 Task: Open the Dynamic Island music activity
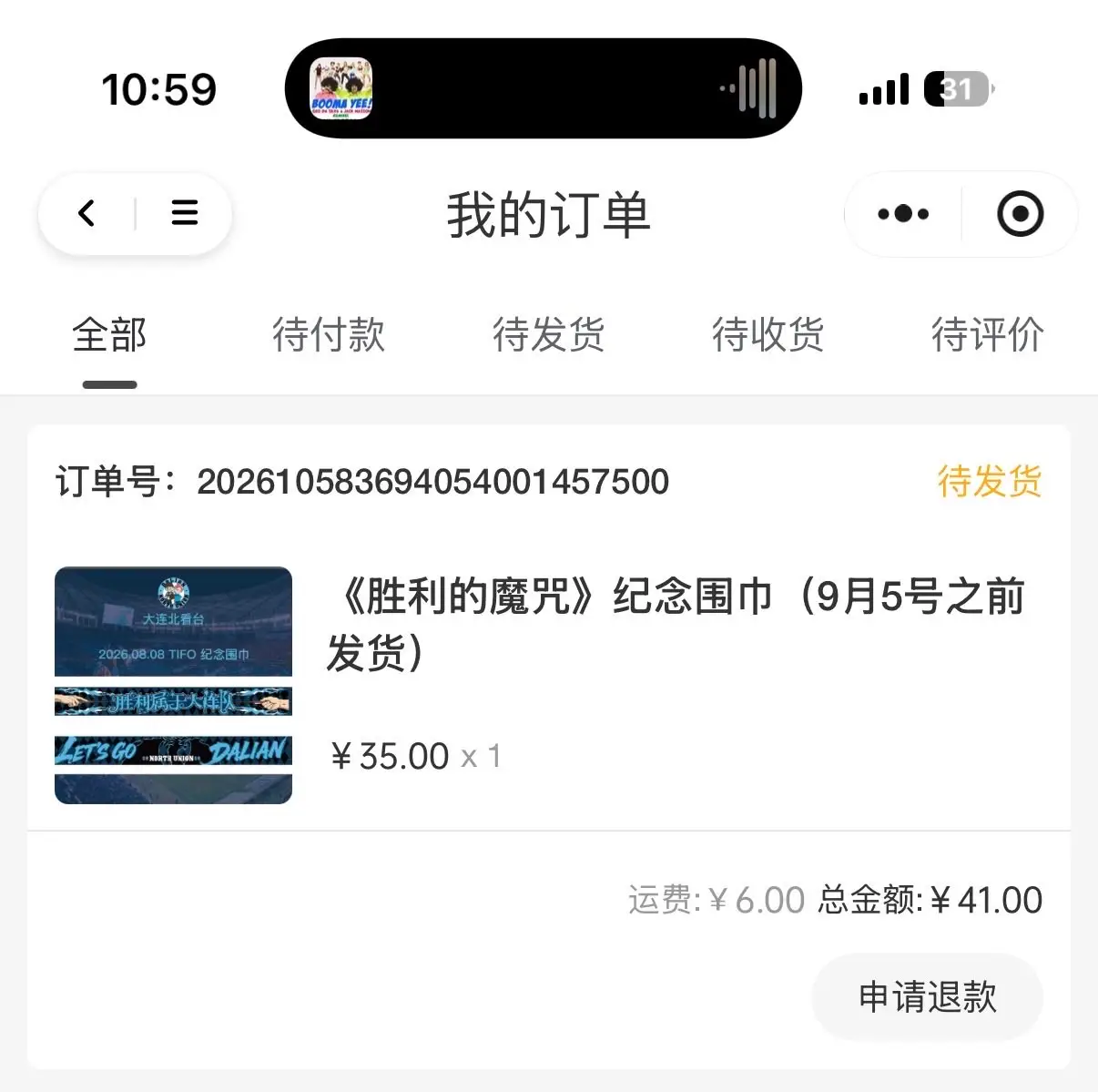[x=544, y=88]
